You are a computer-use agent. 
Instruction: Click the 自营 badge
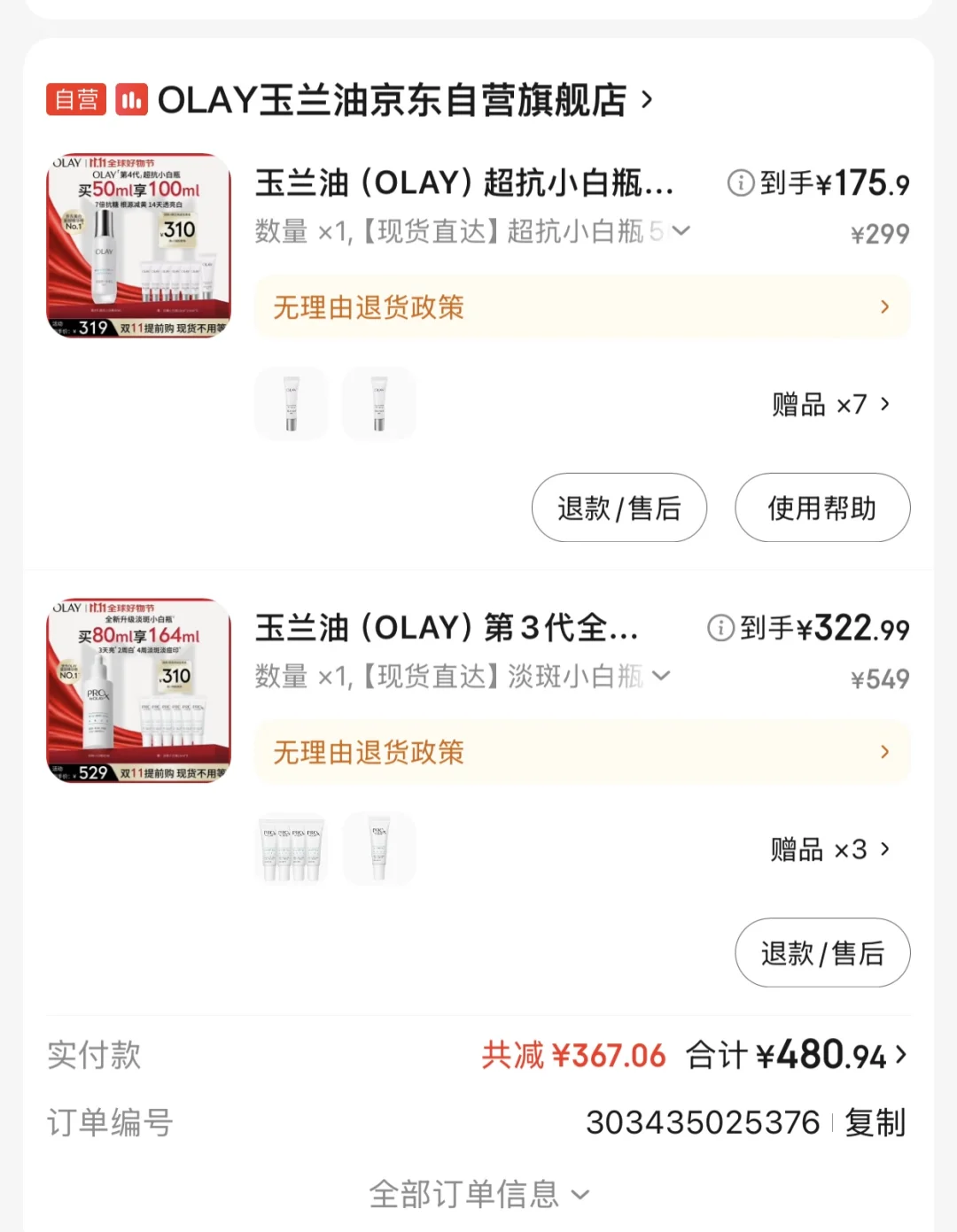tap(75, 100)
